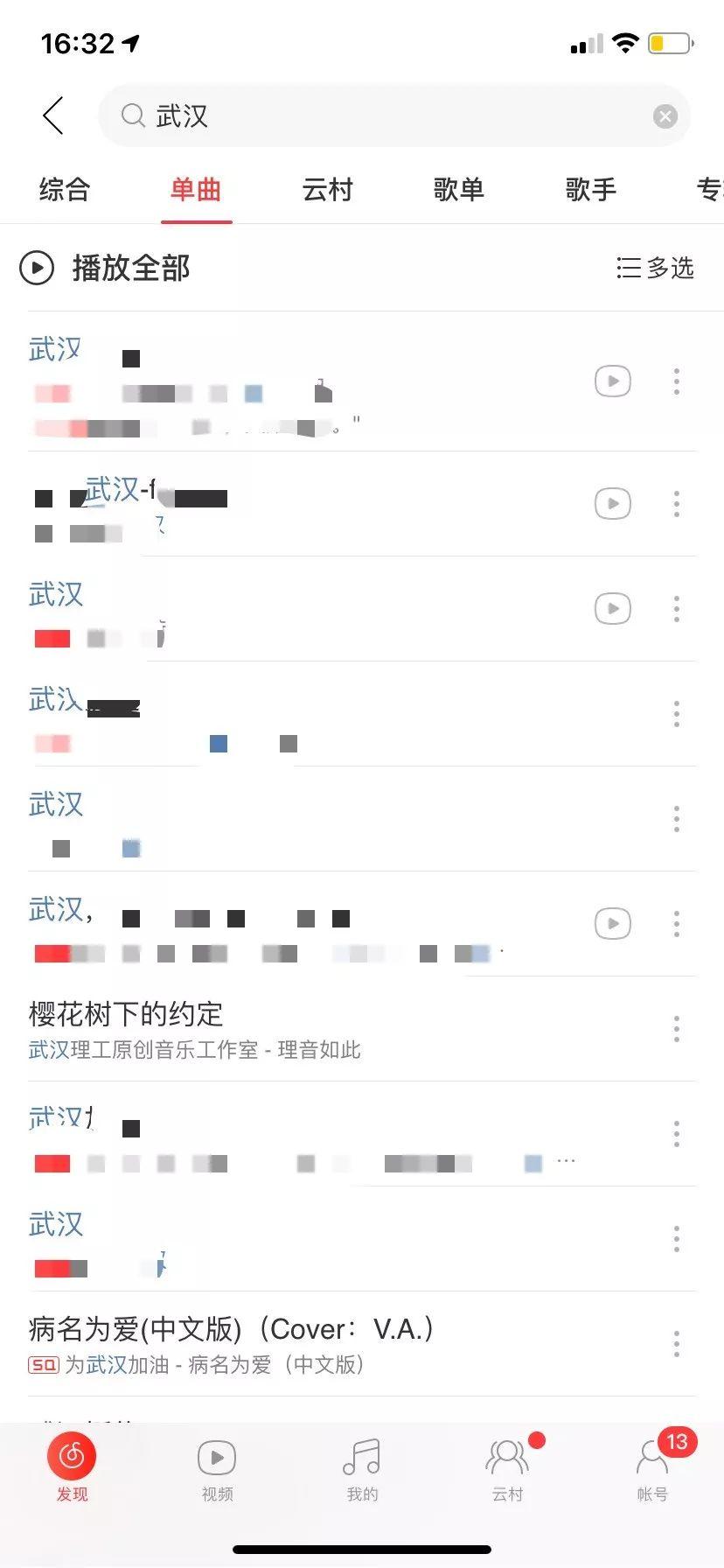
Task: Tap the search magnifier icon in search bar
Action: pos(131,116)
